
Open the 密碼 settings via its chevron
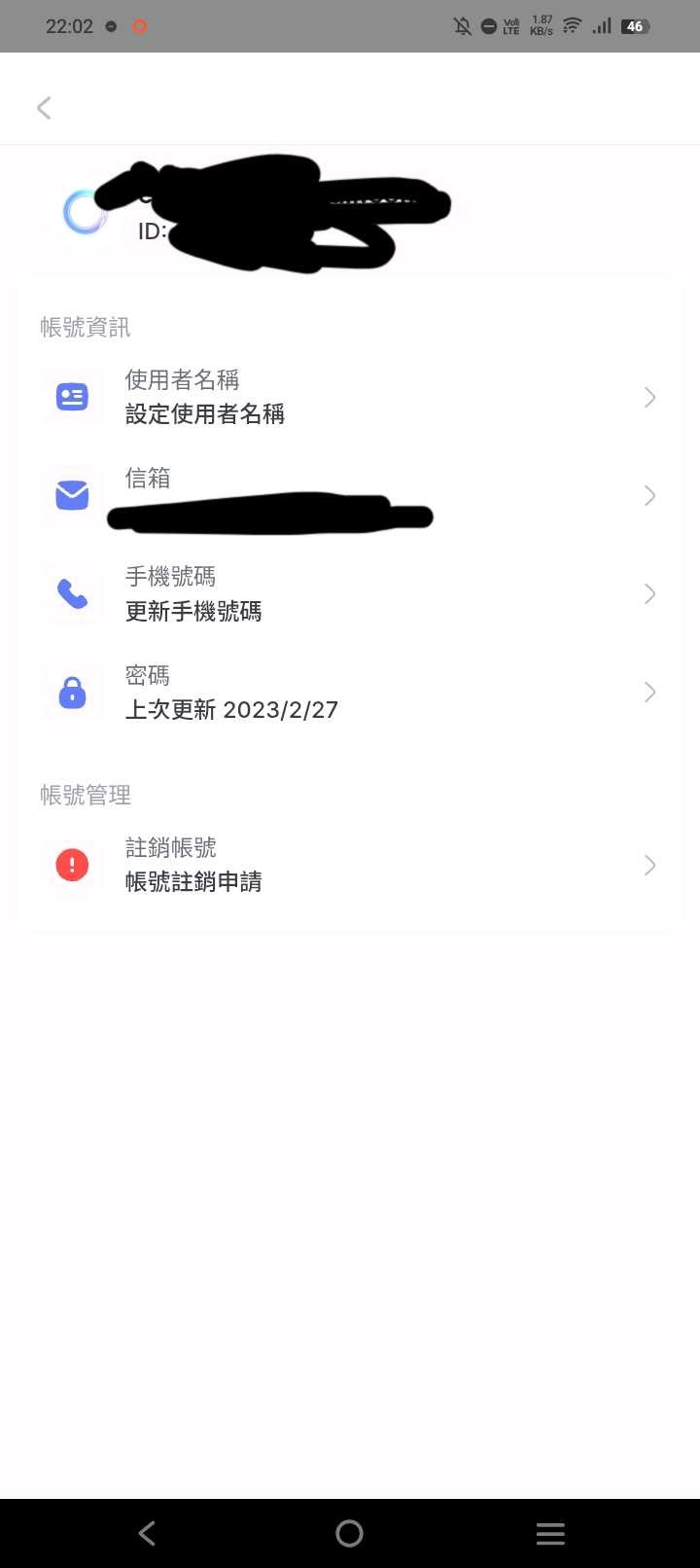(x=649, y=692)
